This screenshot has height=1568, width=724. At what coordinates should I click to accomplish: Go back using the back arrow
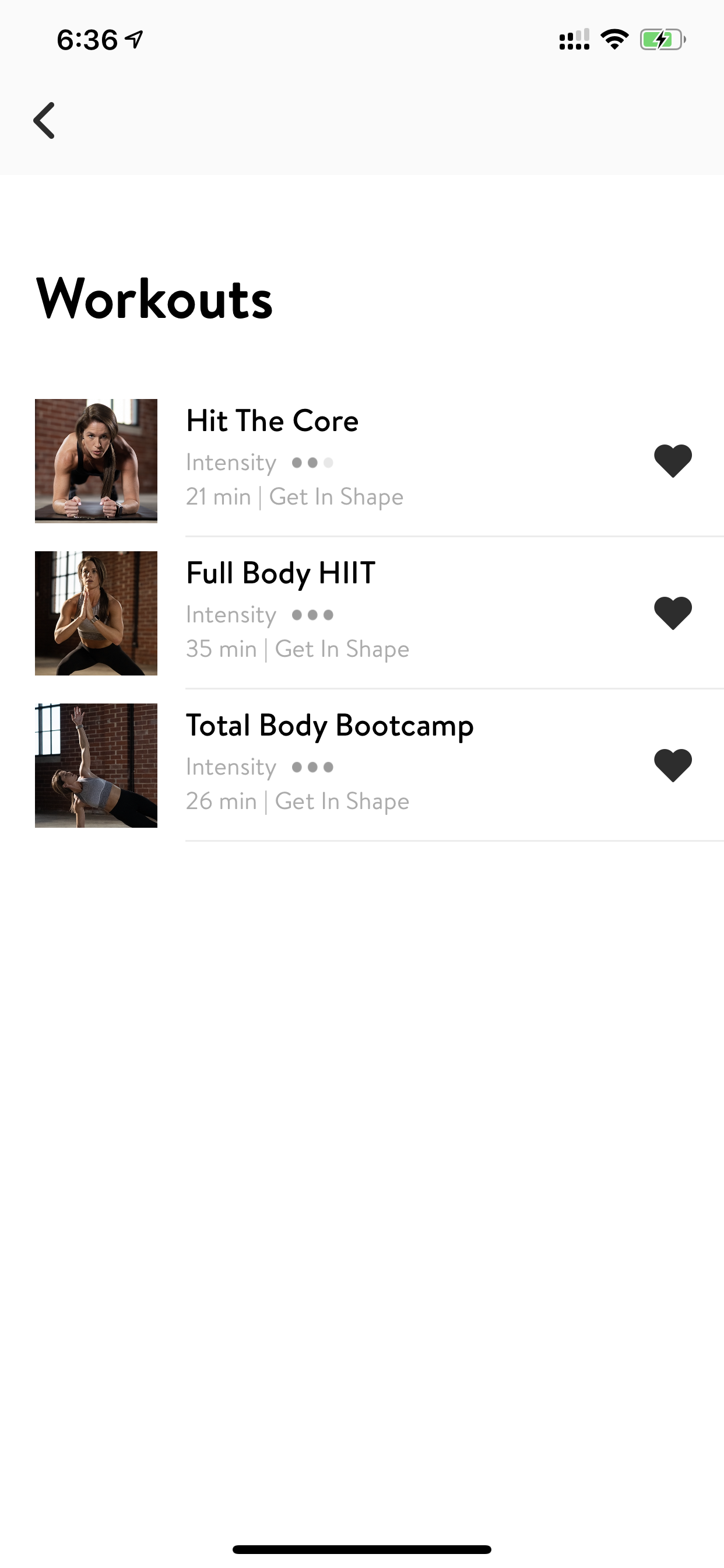click(x=44, y=121)
